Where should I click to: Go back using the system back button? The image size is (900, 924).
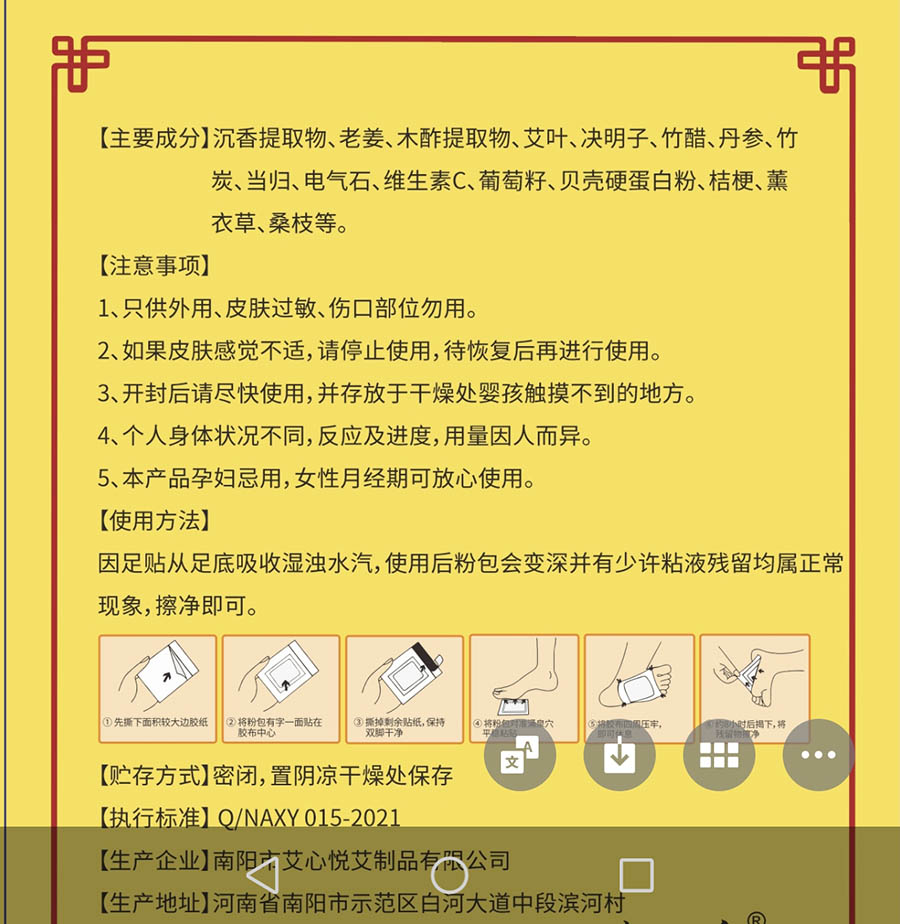pos(263,875)
